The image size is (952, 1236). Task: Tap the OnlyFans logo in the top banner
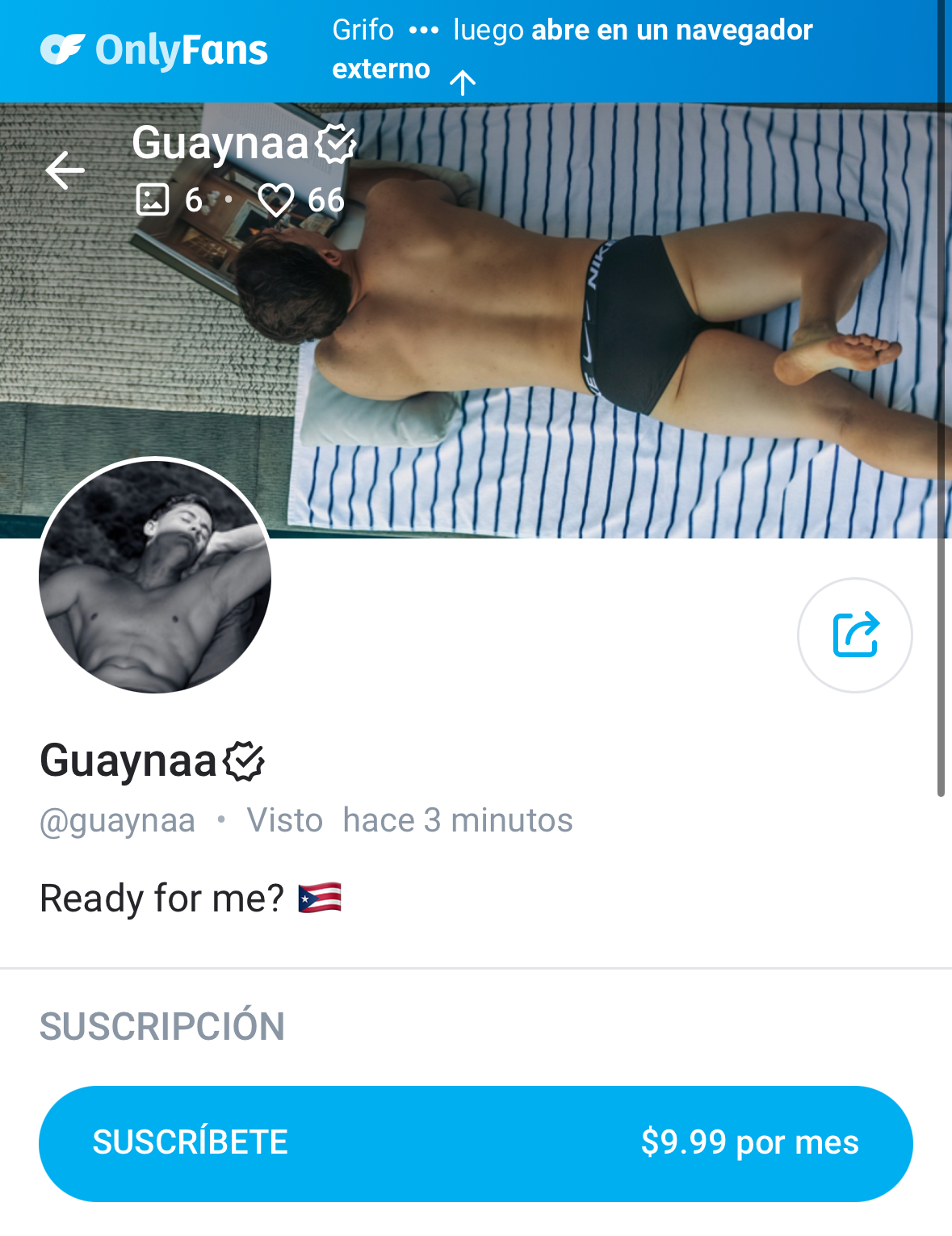coord(154,50)
